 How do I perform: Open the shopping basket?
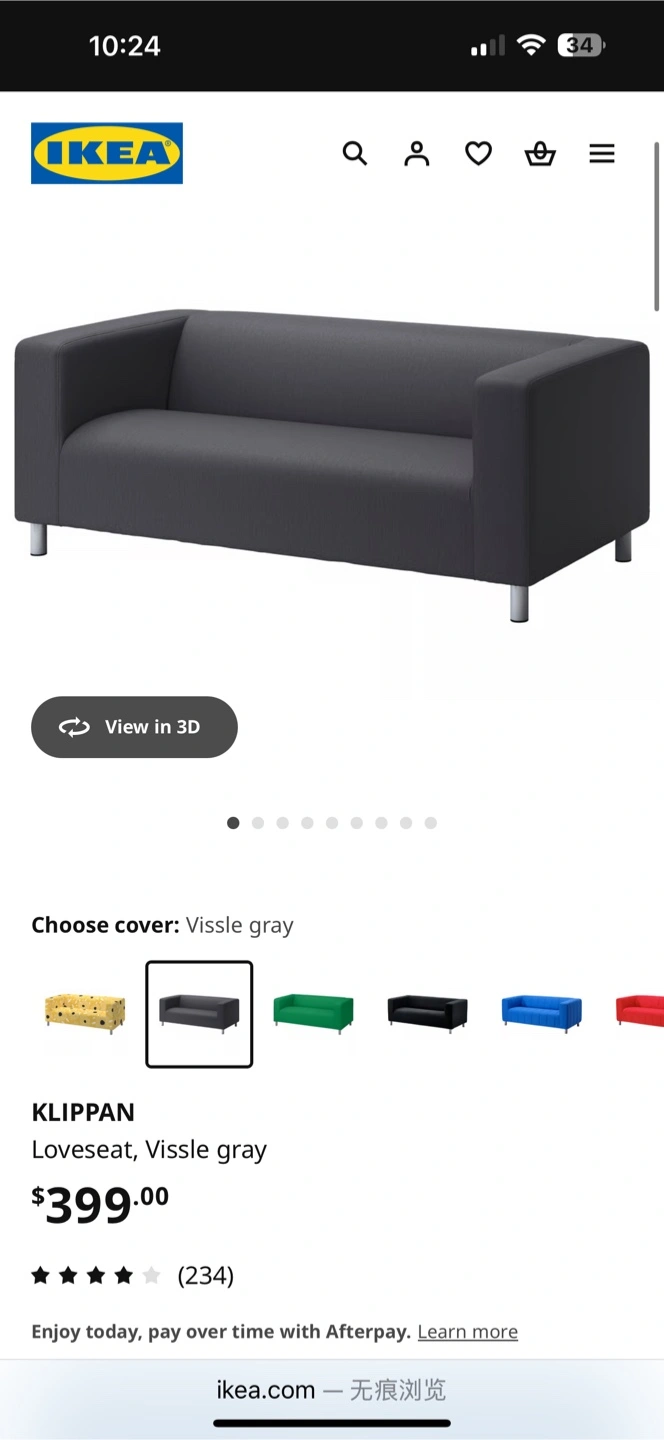540,153
